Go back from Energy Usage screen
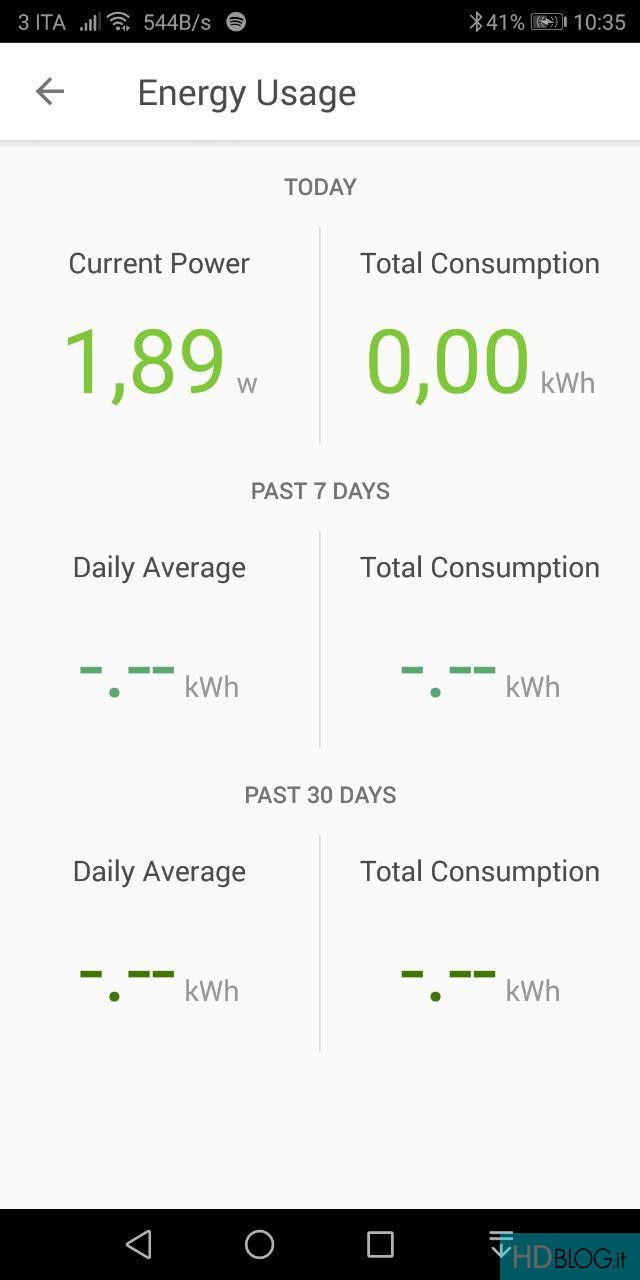 click(49, 92)
